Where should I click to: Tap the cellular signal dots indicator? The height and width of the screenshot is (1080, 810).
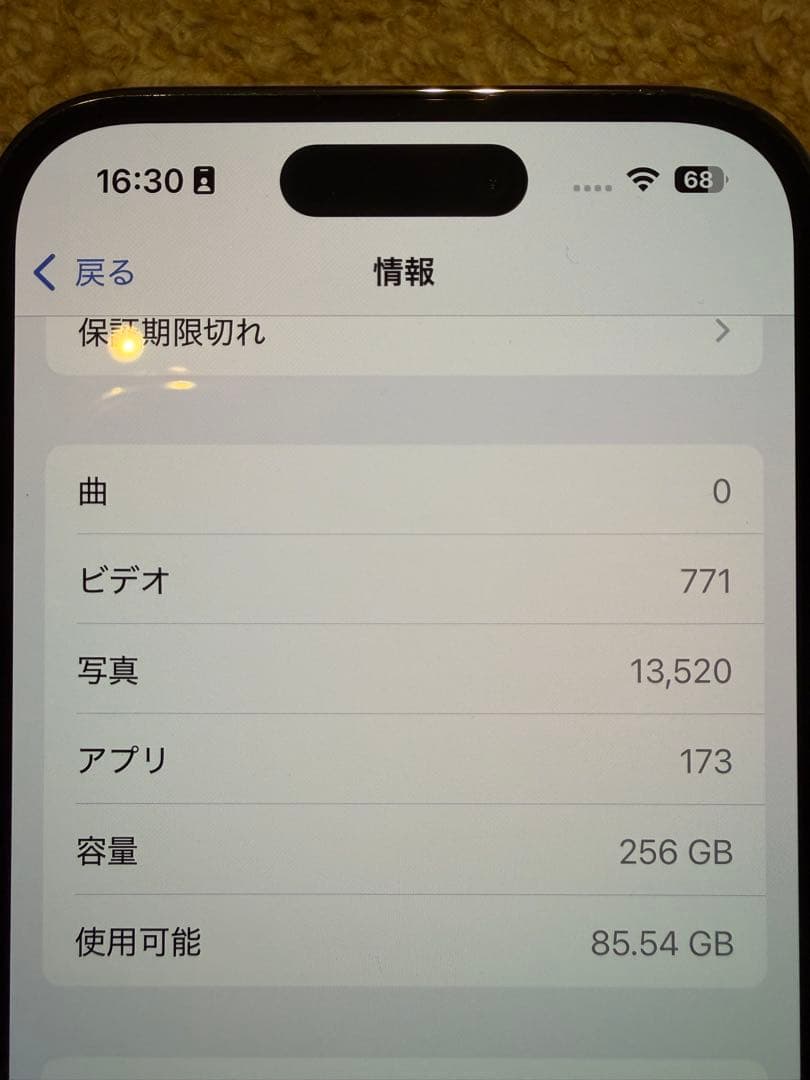pyautogui.click(x=591, y=187)
